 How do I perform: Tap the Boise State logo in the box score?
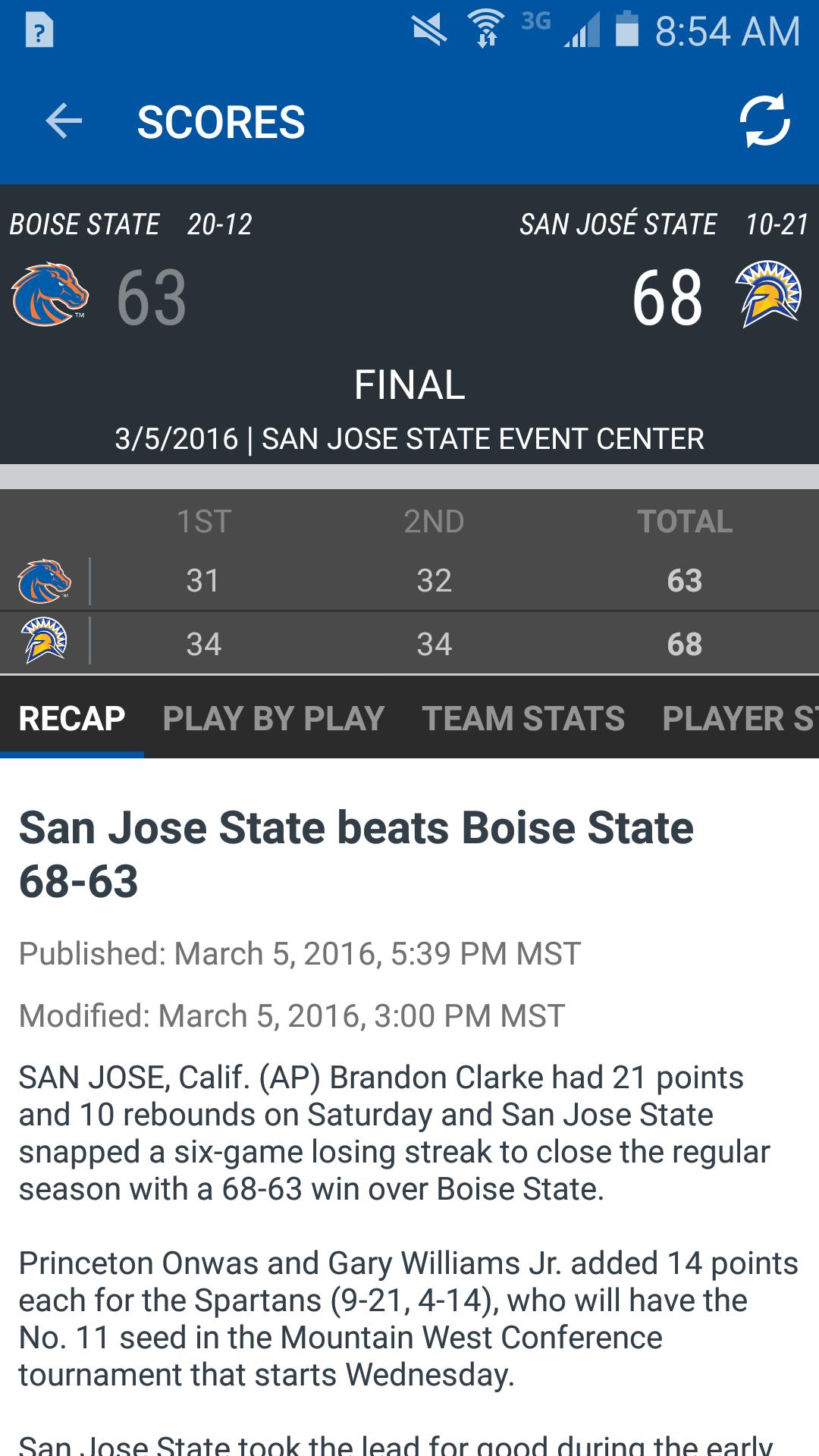click(x=42, y=579)
